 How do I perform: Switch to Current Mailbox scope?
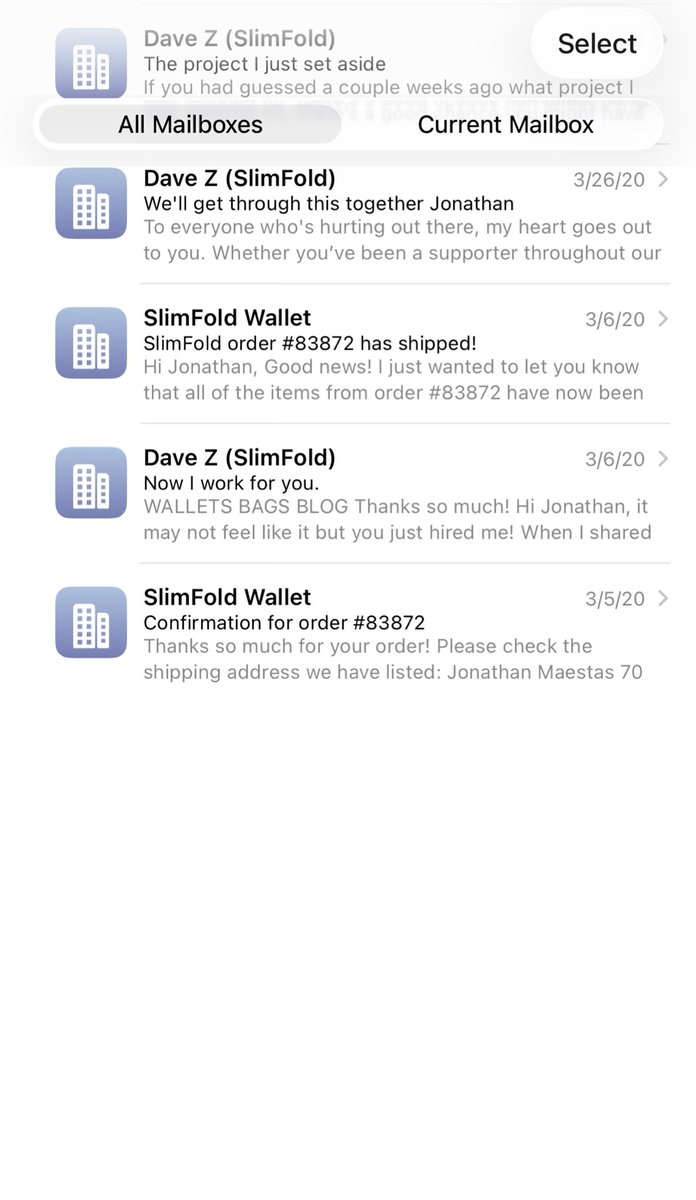click(x=505, y=125)
